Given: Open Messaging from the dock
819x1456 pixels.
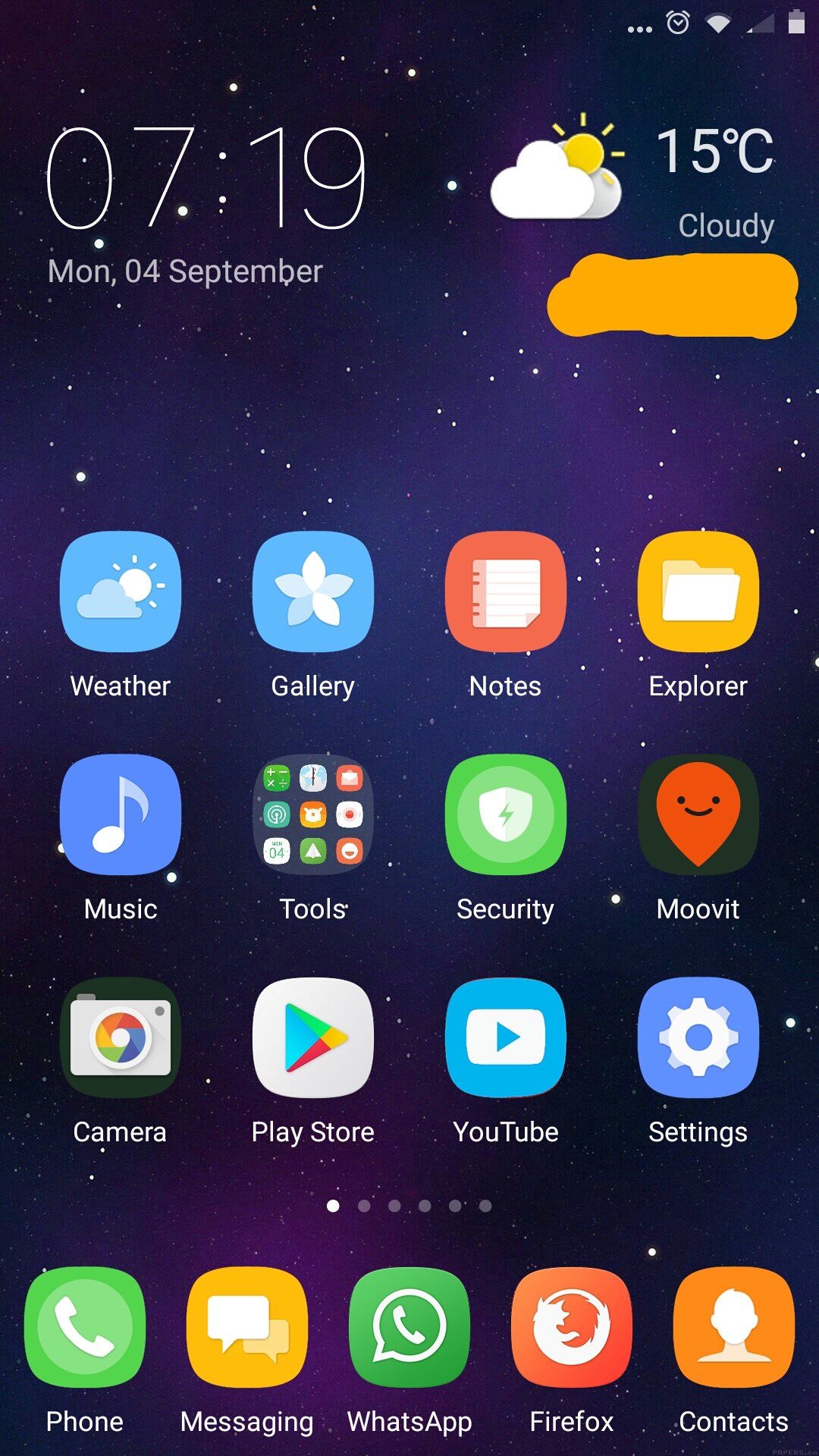Looking at the screenshot, I should [247, 1328].
